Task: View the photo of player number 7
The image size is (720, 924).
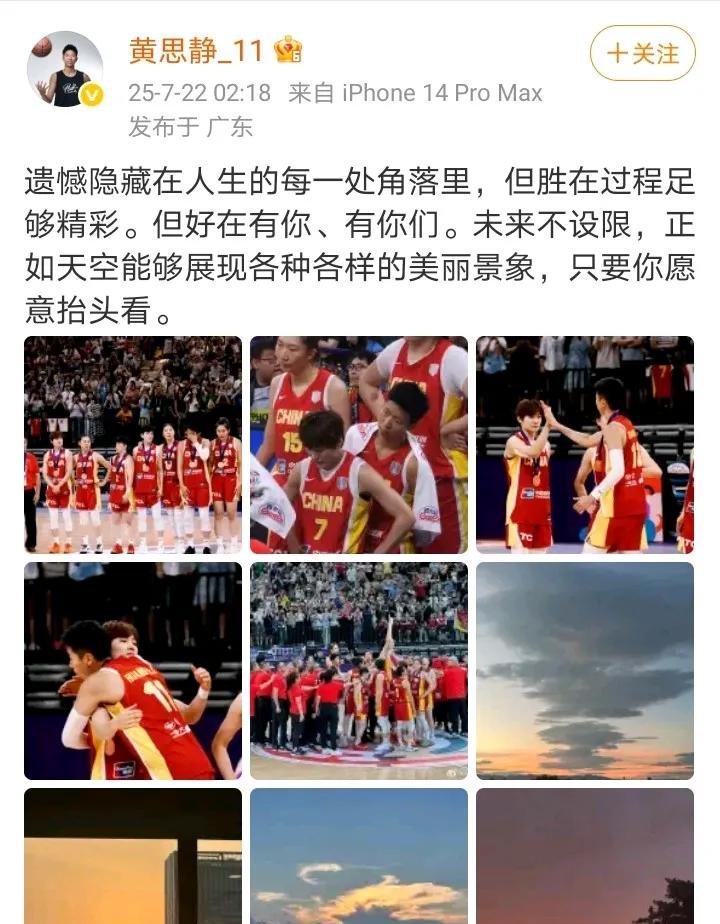Action: (359, 445)
